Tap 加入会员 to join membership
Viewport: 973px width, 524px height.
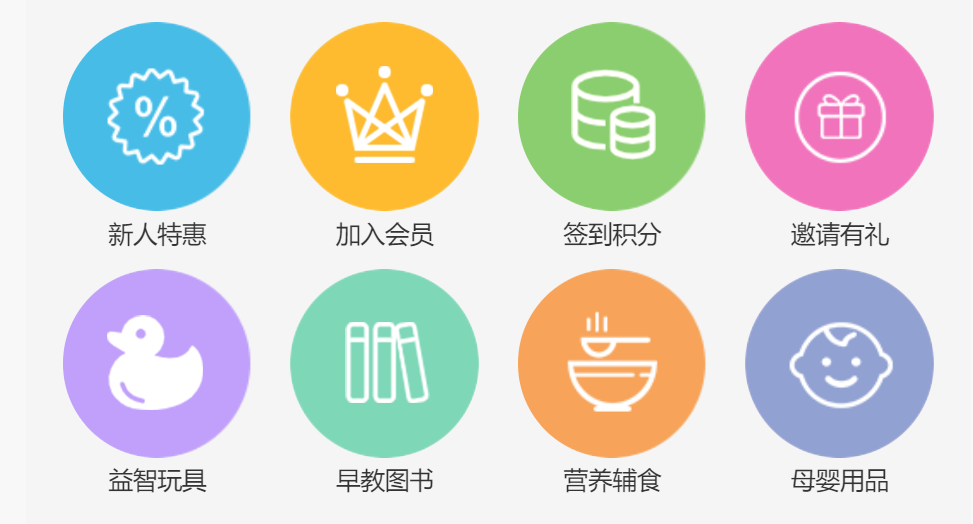click(x=384, y=118)
